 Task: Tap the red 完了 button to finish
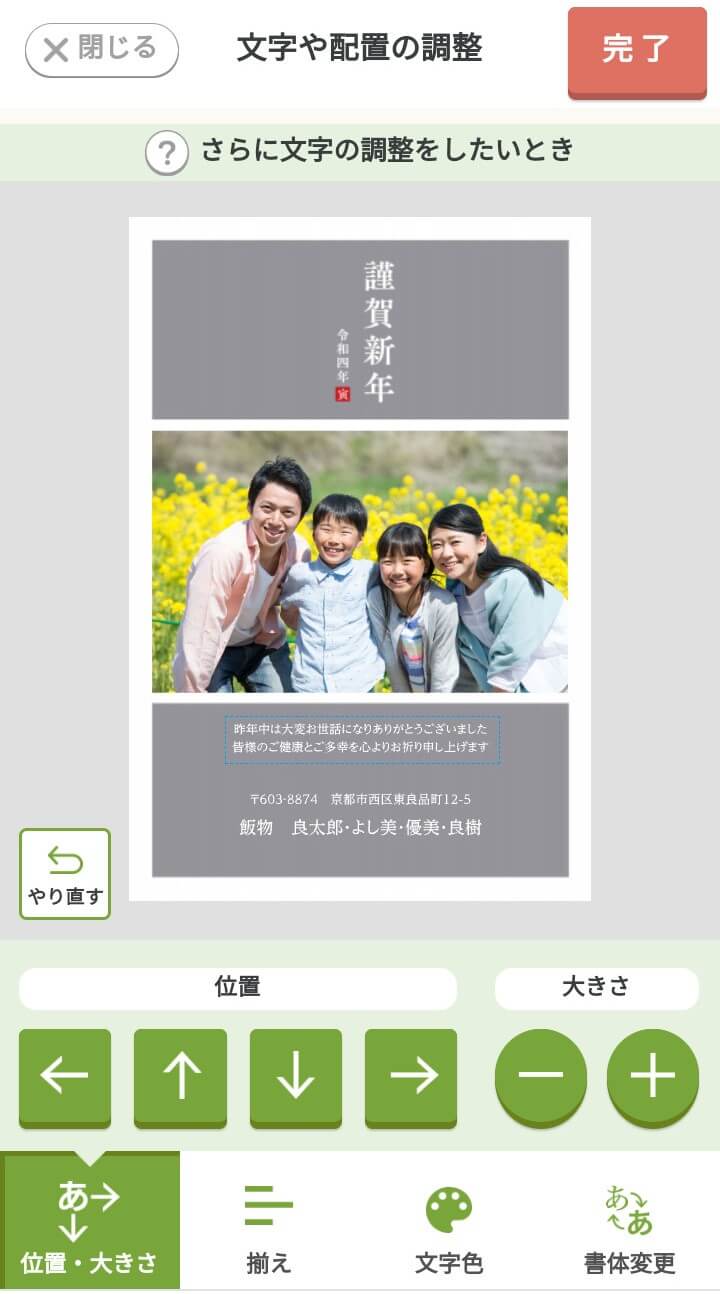637,50
